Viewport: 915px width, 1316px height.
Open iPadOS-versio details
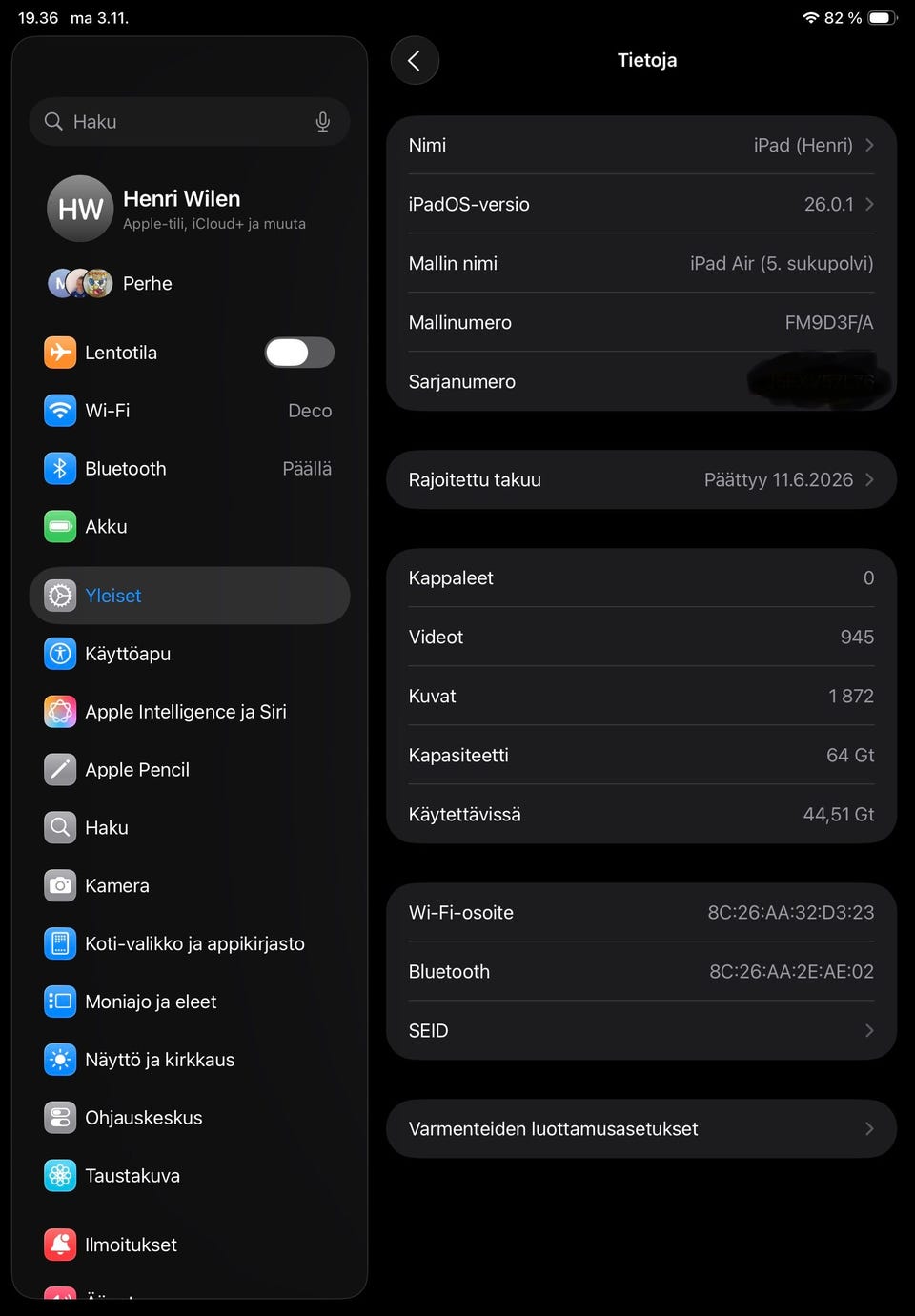pos(640,205)
